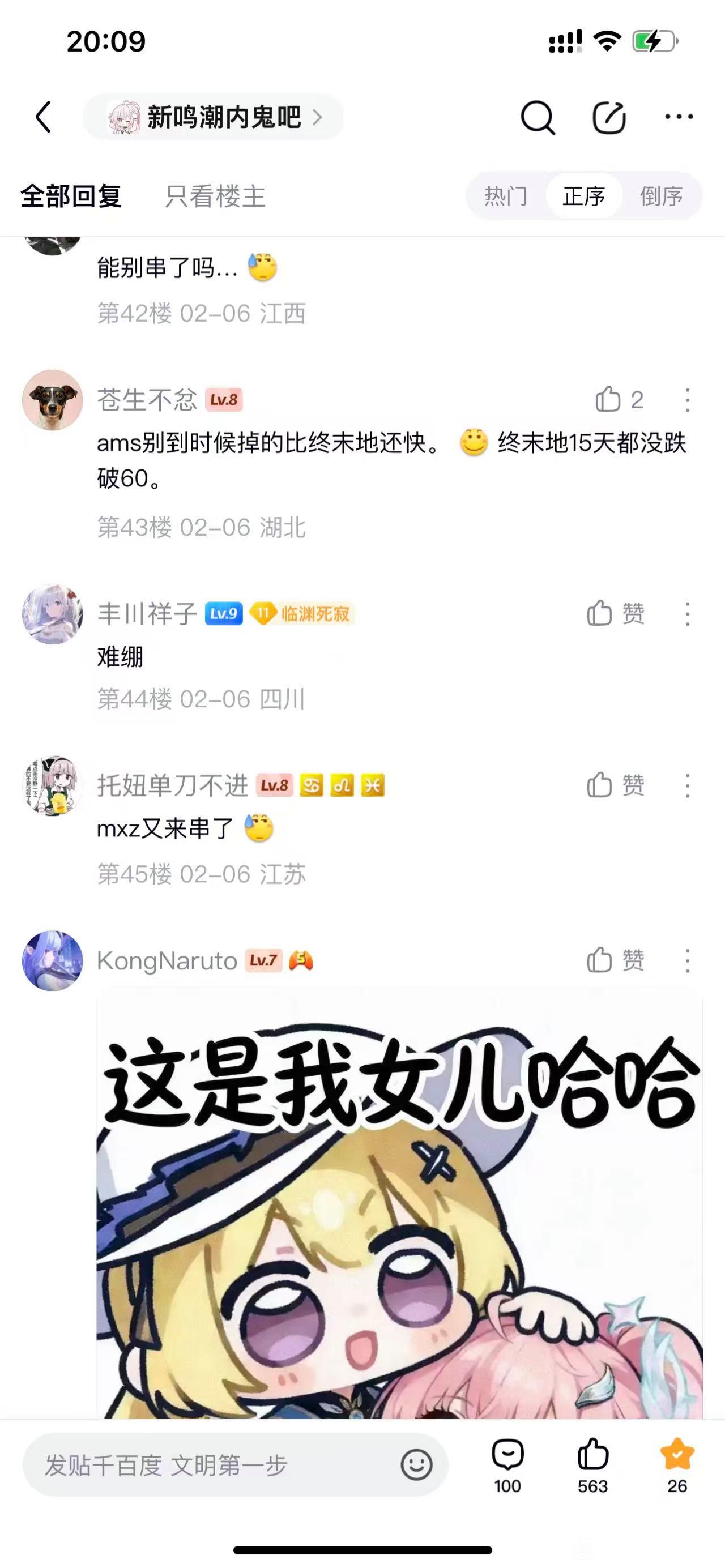Screen dimensions: 725x1568
Task: Tap the share/edit icon in top bar
Action: [609, 117]
